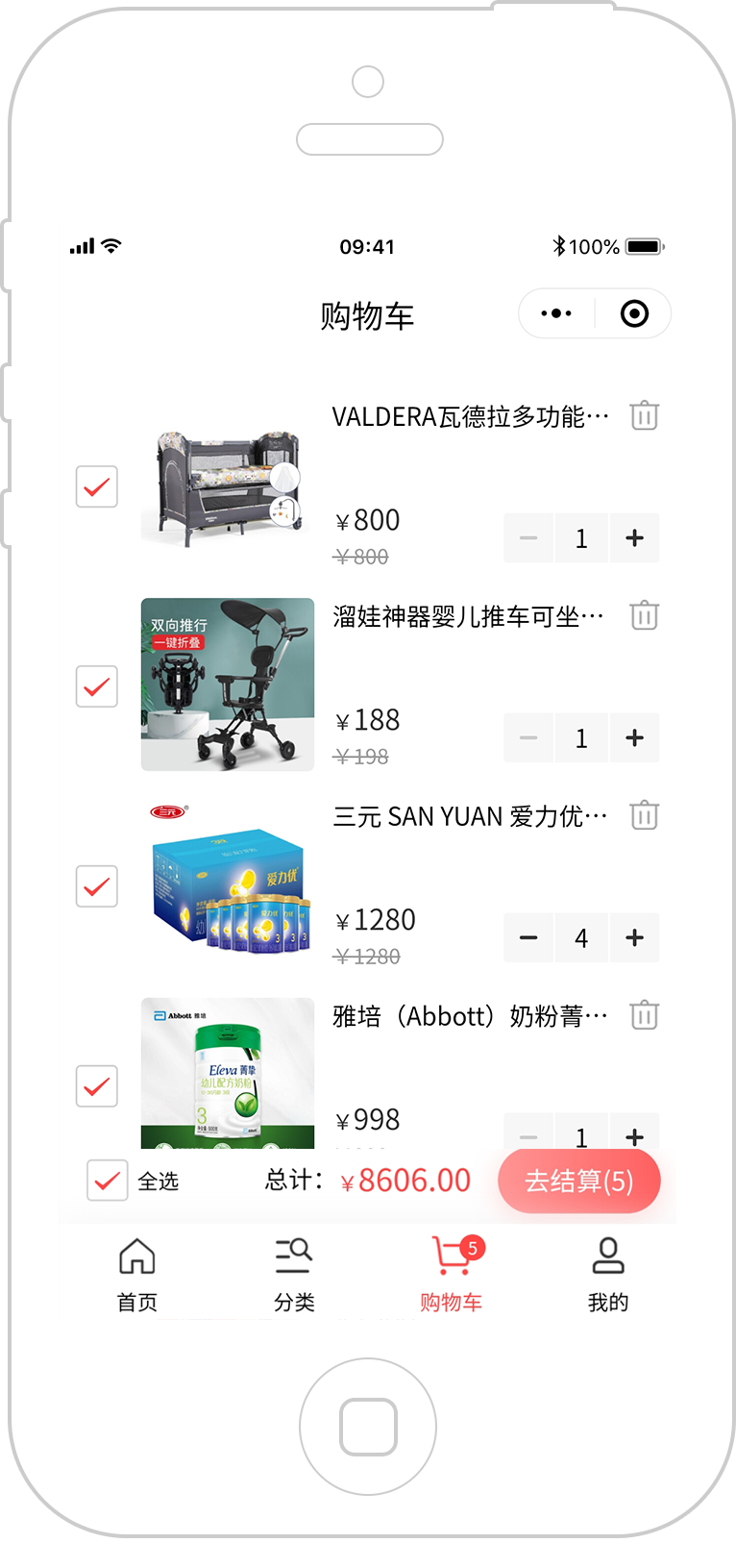Viewport: 736px width, 1568px height.
Task: Increase the VALDERA crib quantity
Action: pos(634,538)
